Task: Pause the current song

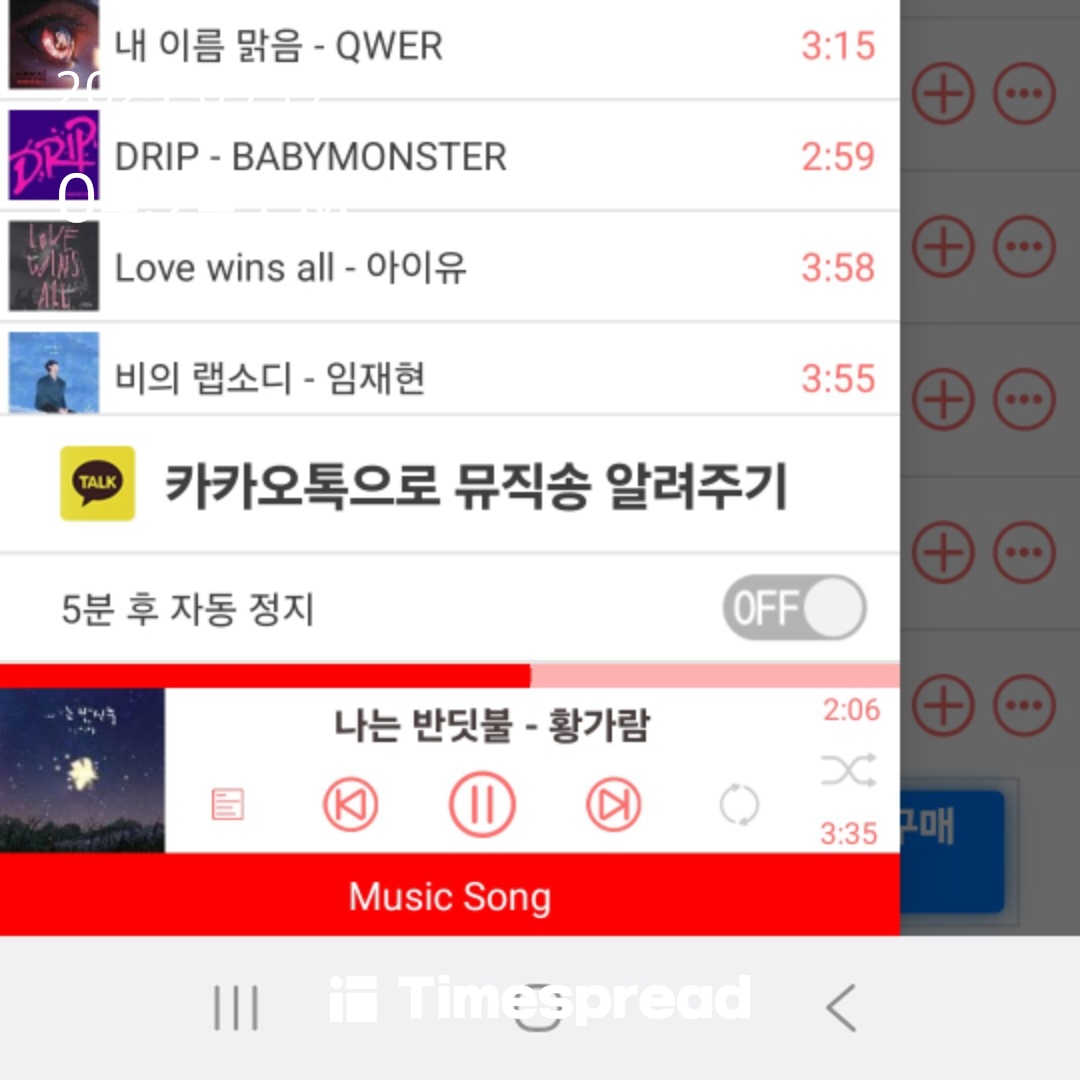Action: (482, 804)
